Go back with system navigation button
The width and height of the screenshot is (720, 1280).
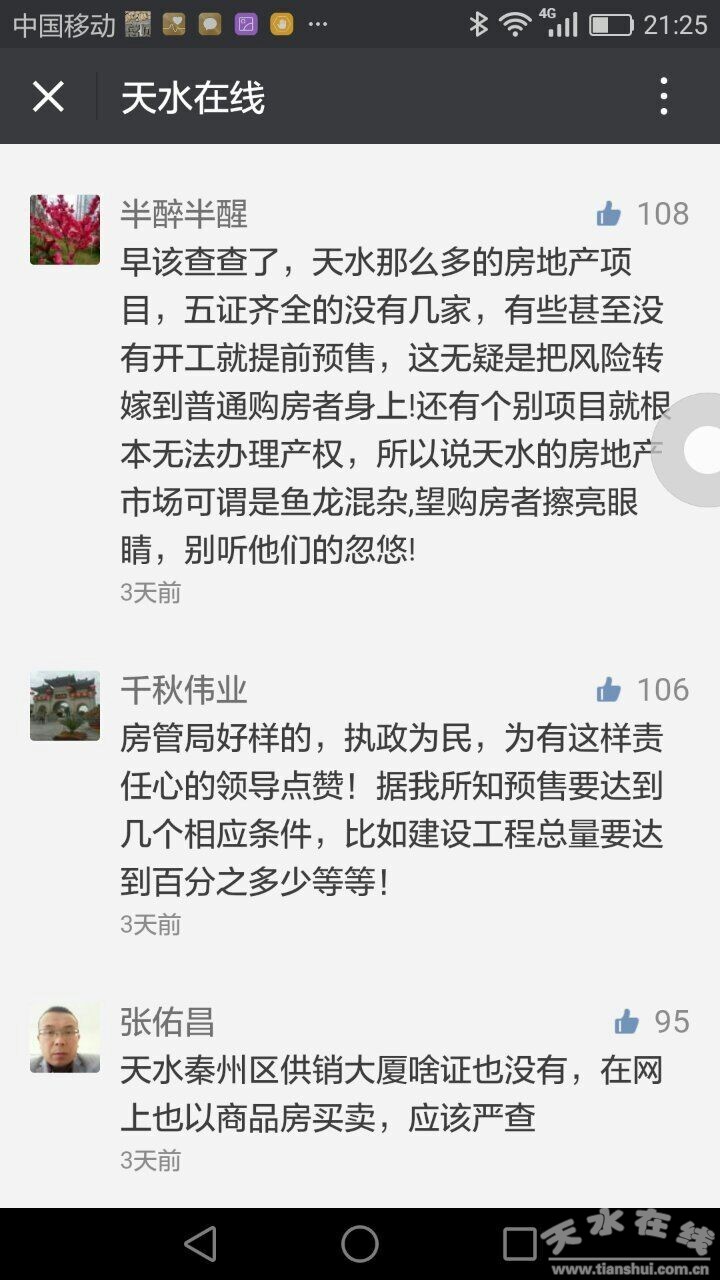200,1244
